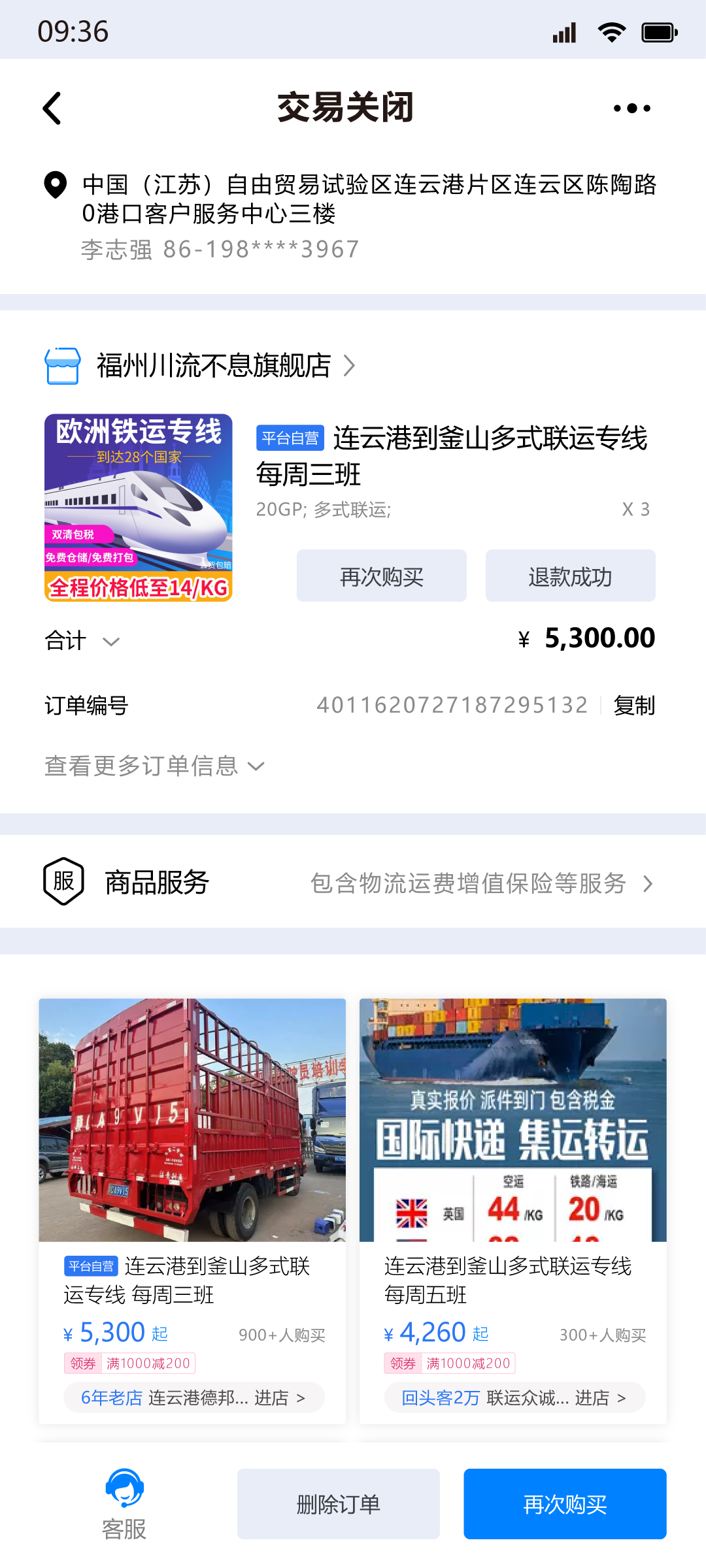Claim 领券 on the ¥4,260 product
The image size is (706, 1568).
tap(403, 1364)
